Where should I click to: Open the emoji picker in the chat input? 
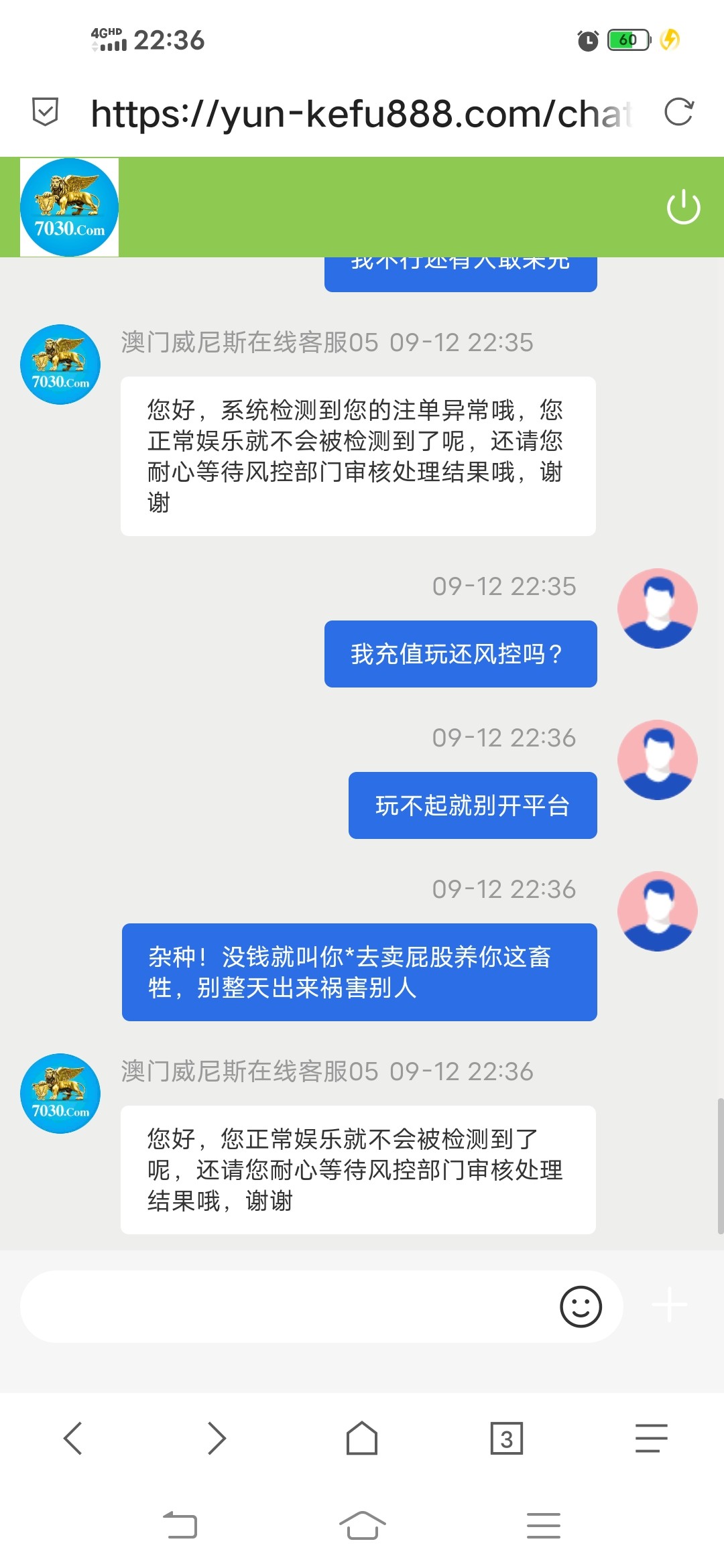click(x=581, y=1306)
